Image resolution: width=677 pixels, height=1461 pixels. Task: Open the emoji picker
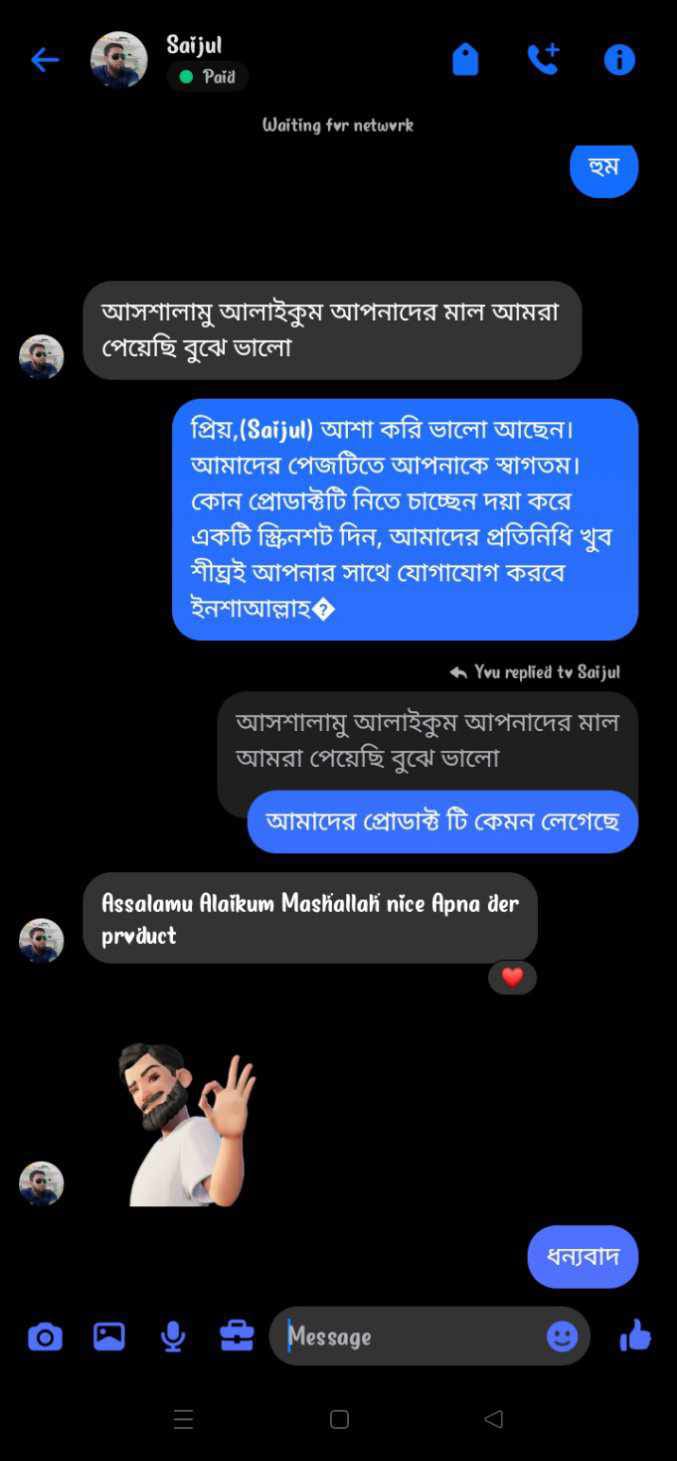tap(562, 1337)
